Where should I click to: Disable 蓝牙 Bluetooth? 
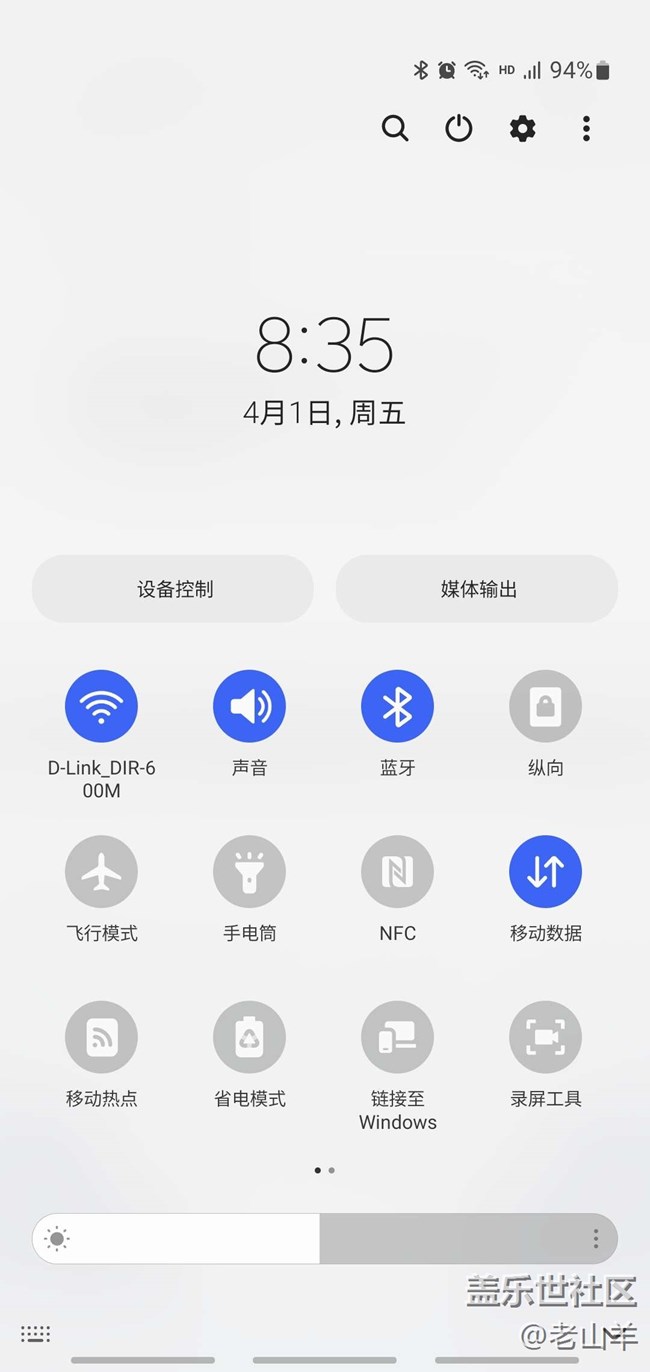(x=397, y=706)
